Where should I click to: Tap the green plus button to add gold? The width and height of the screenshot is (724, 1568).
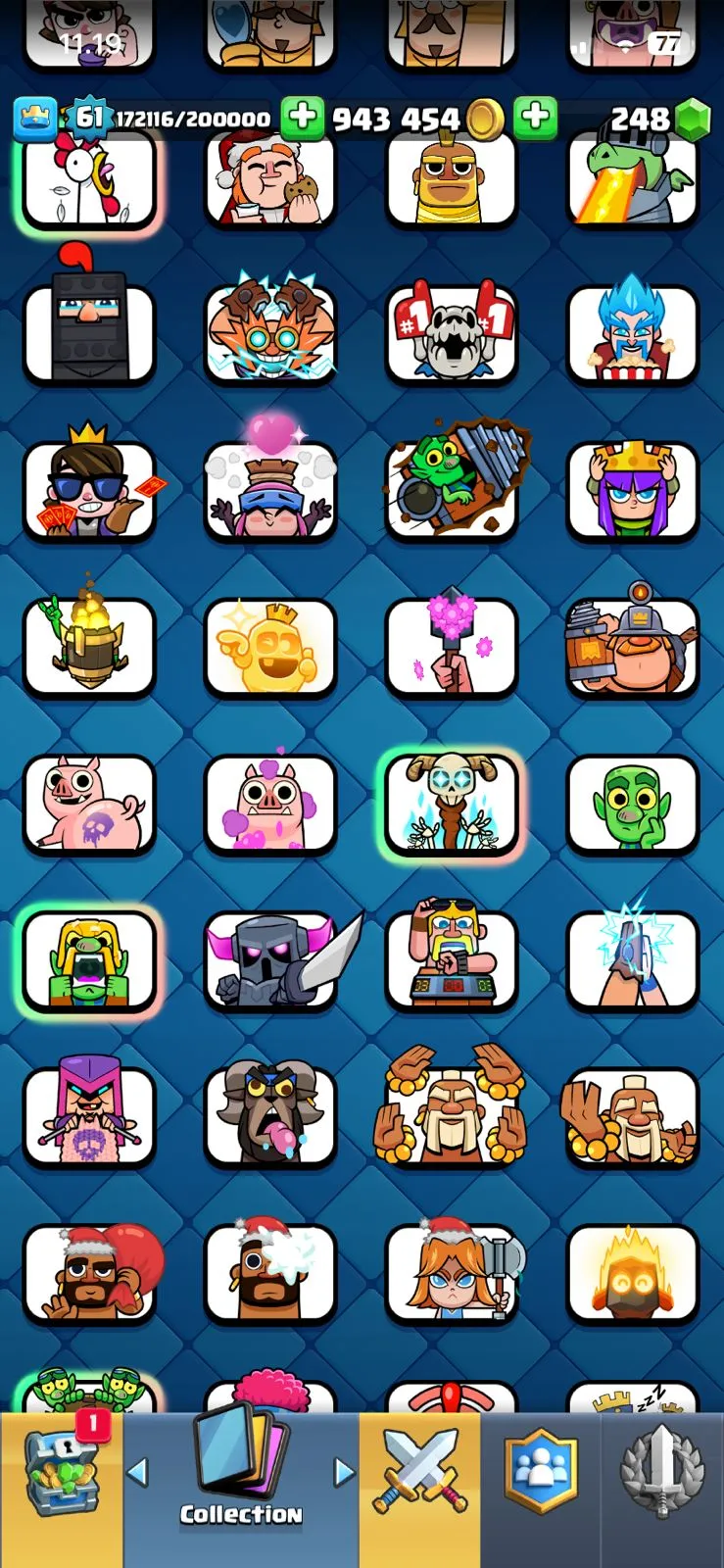click(303, 118)
